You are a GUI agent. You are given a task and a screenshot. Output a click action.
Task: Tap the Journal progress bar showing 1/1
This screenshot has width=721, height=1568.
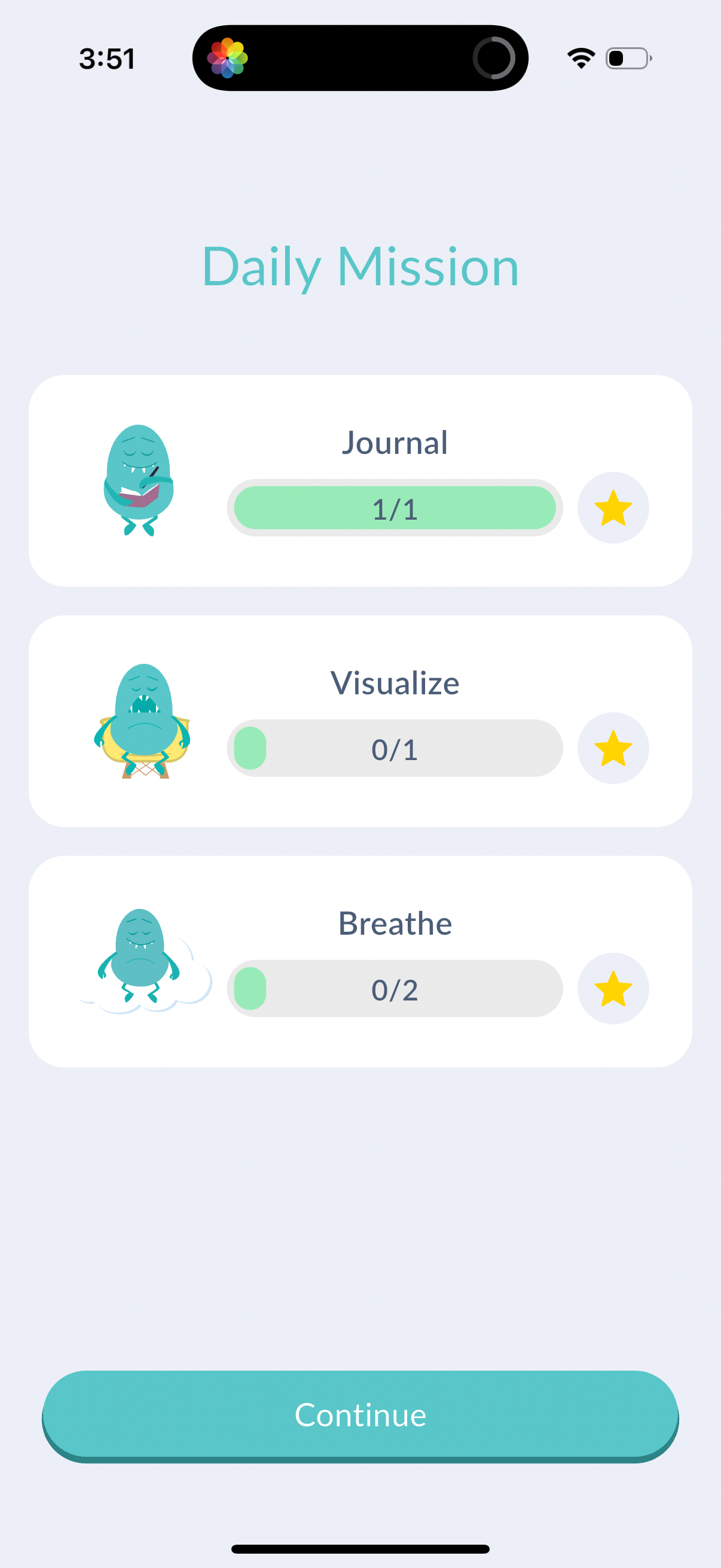tap(394, 508)
